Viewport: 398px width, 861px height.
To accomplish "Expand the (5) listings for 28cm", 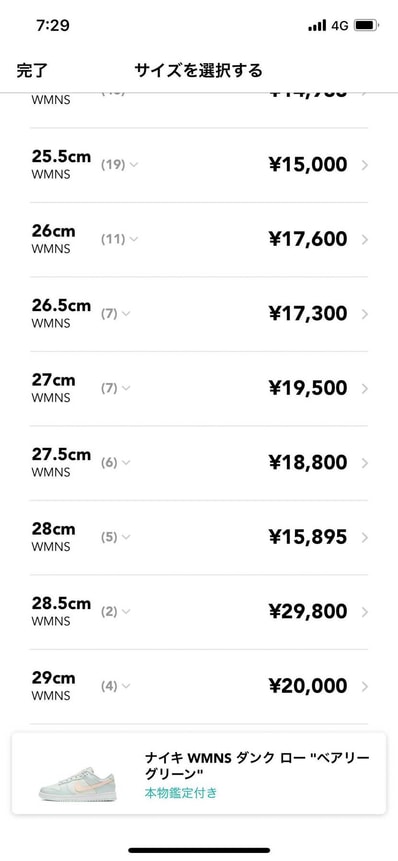I will click(x=116, y=538).
